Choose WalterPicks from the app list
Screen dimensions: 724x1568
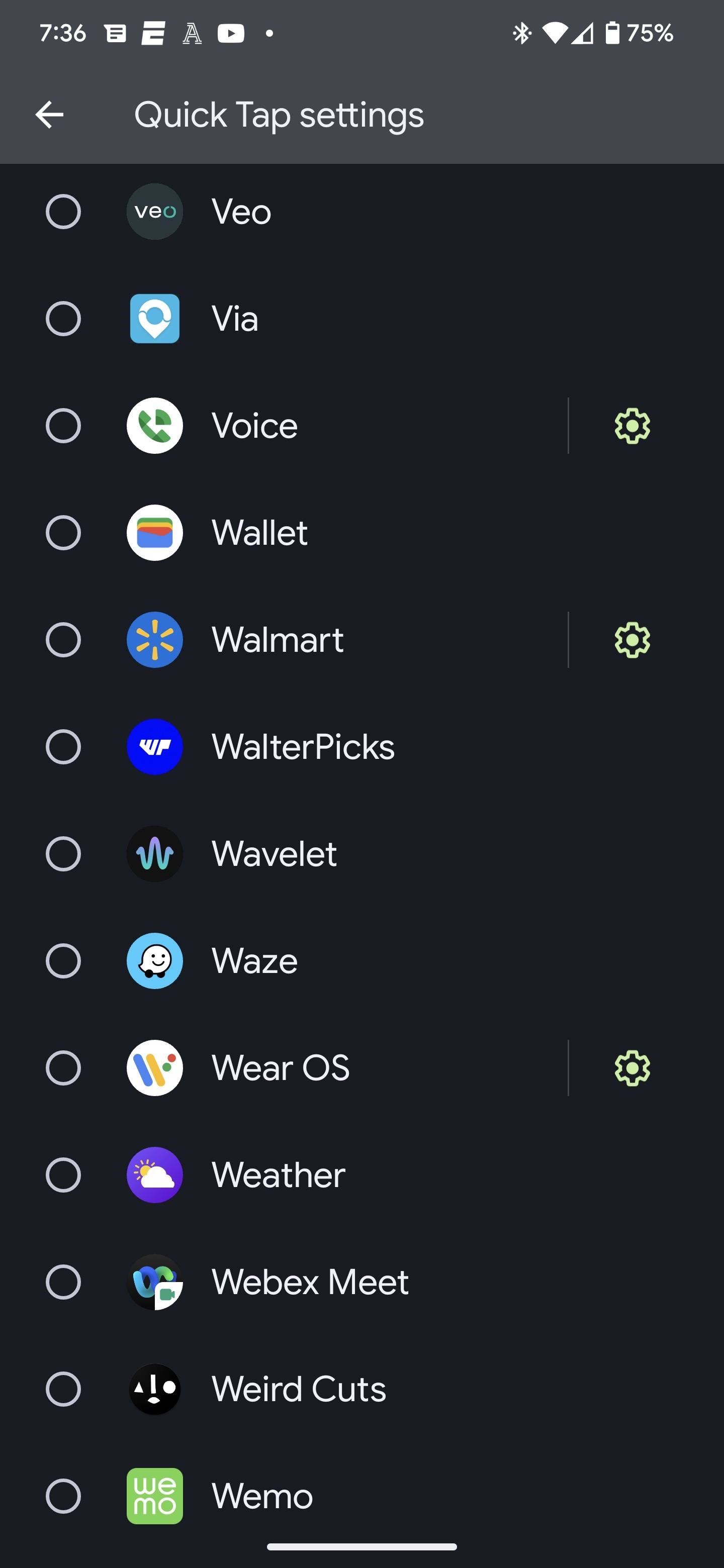(361, 747)
